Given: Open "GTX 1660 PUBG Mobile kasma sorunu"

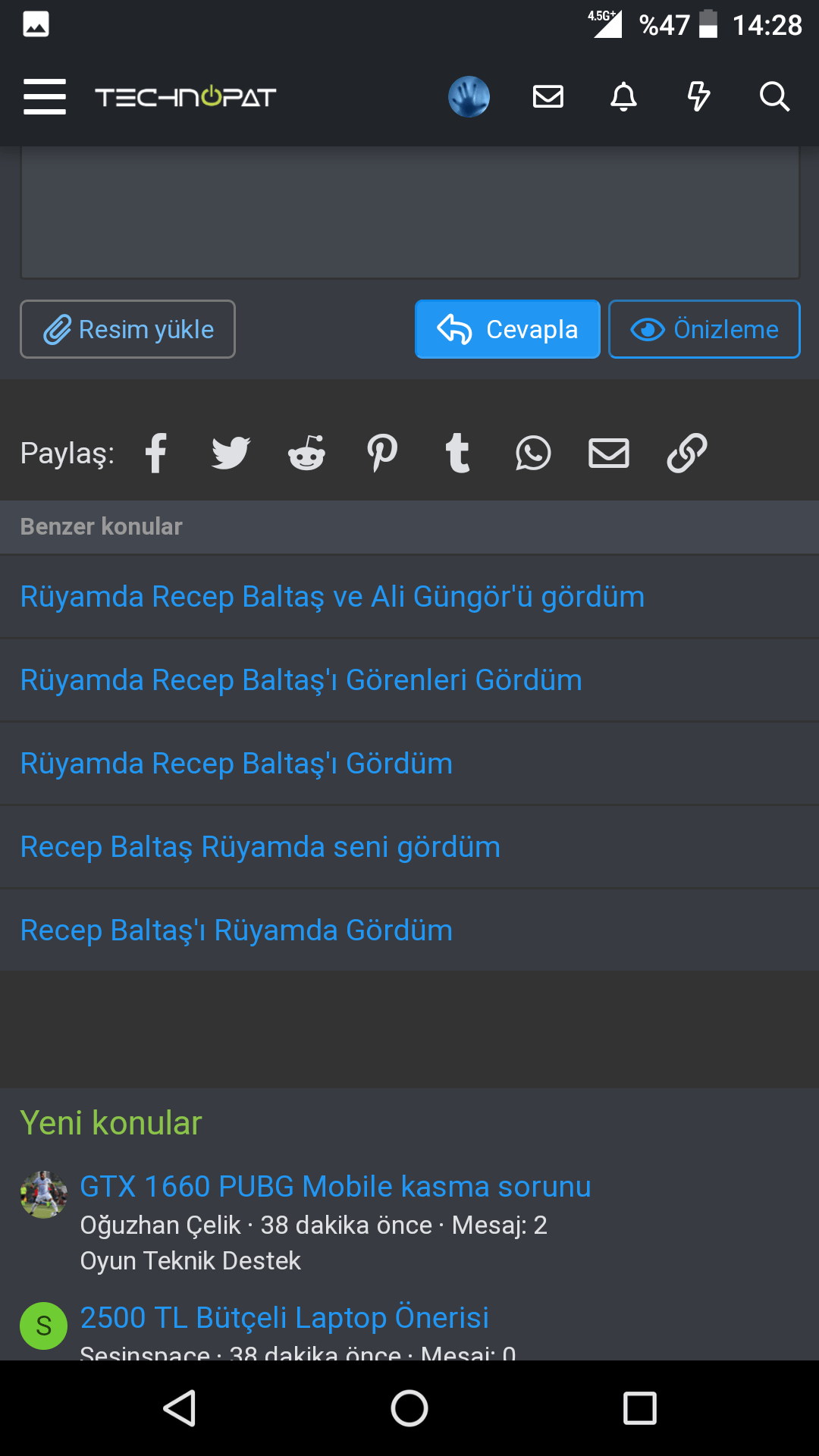Looking at the screenshot, I should pyautogui.click(x=335, y=1187).
